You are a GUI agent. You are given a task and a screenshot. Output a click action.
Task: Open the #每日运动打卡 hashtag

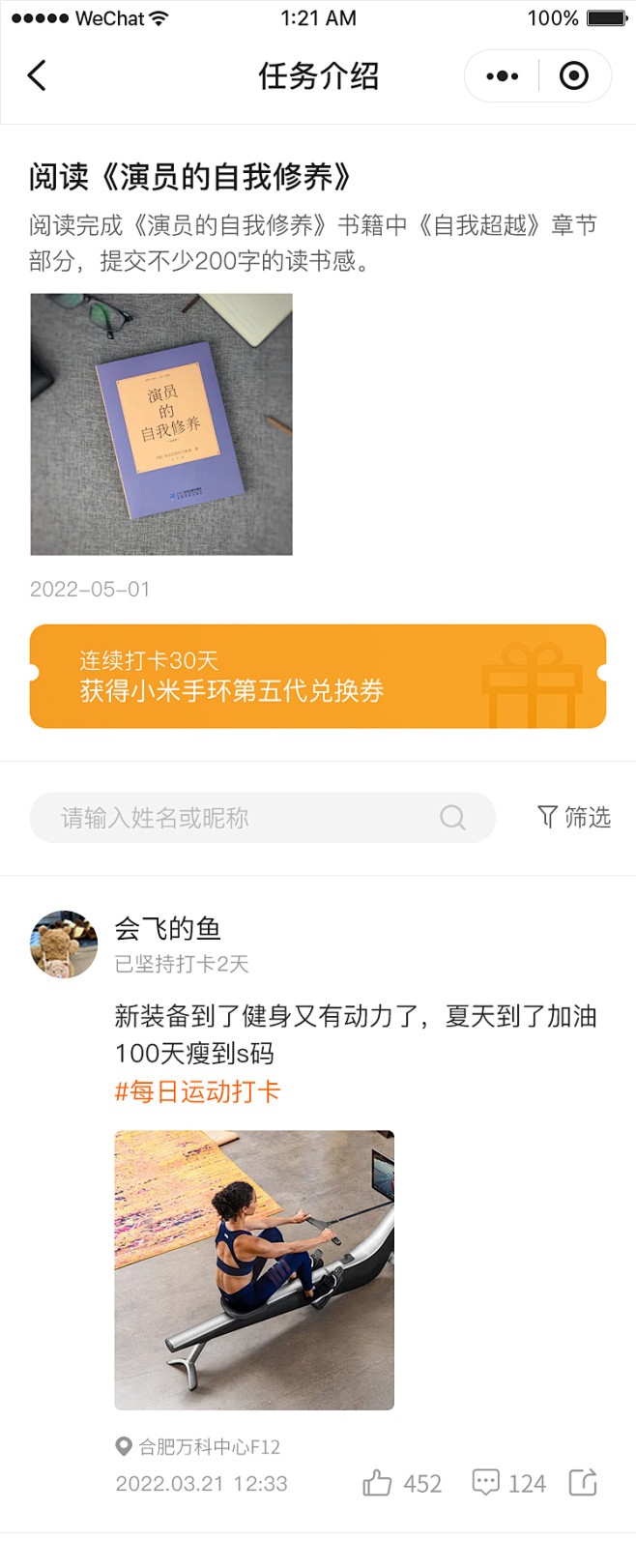(x=198, y=1092)
